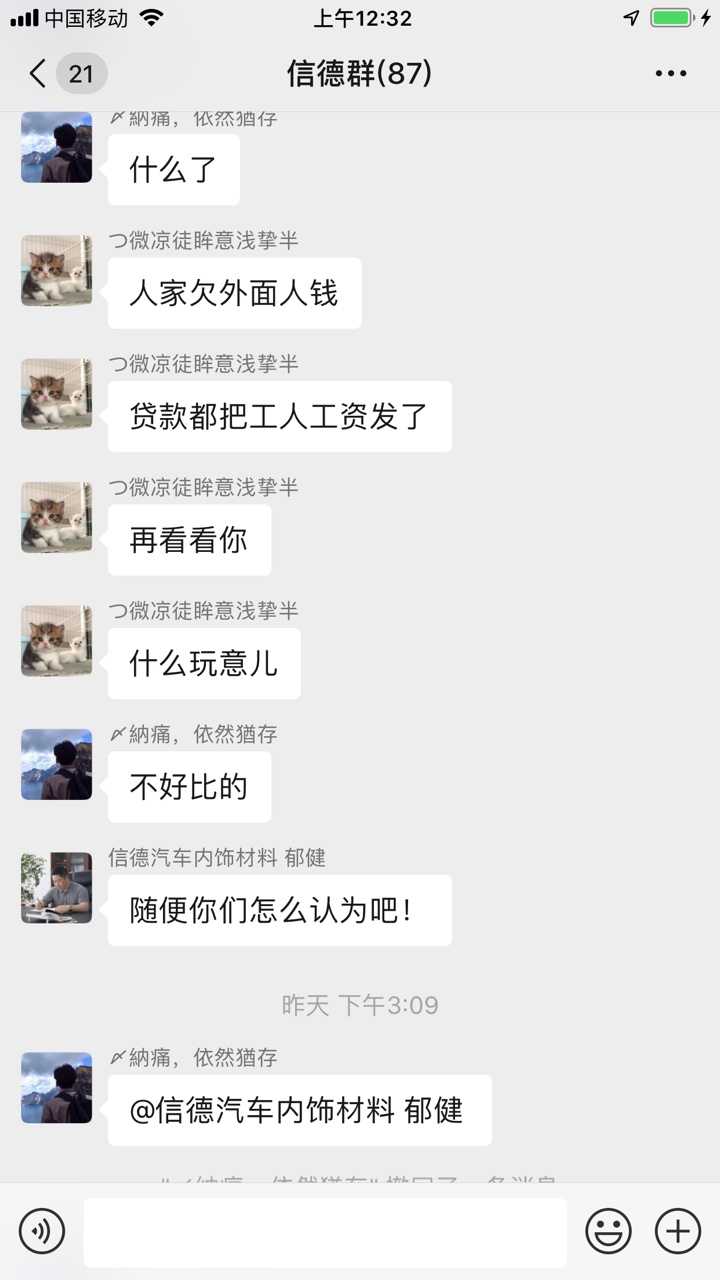720x1280 pixels.
Task: Open the emoji sticker panel
Action: pos(608,1231)
